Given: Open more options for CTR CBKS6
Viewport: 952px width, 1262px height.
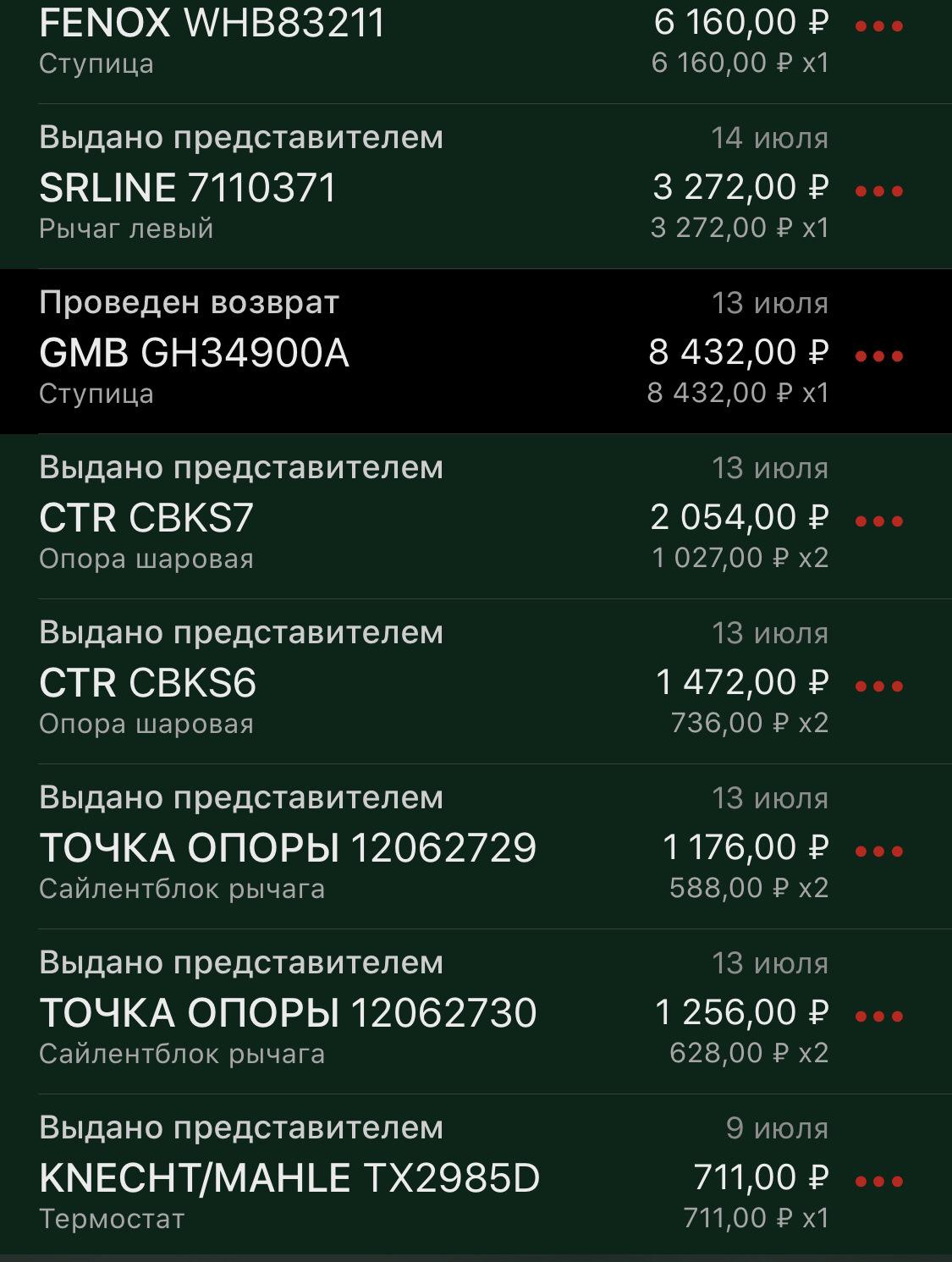Looking at the screenshot, I should tap(879, 686).
